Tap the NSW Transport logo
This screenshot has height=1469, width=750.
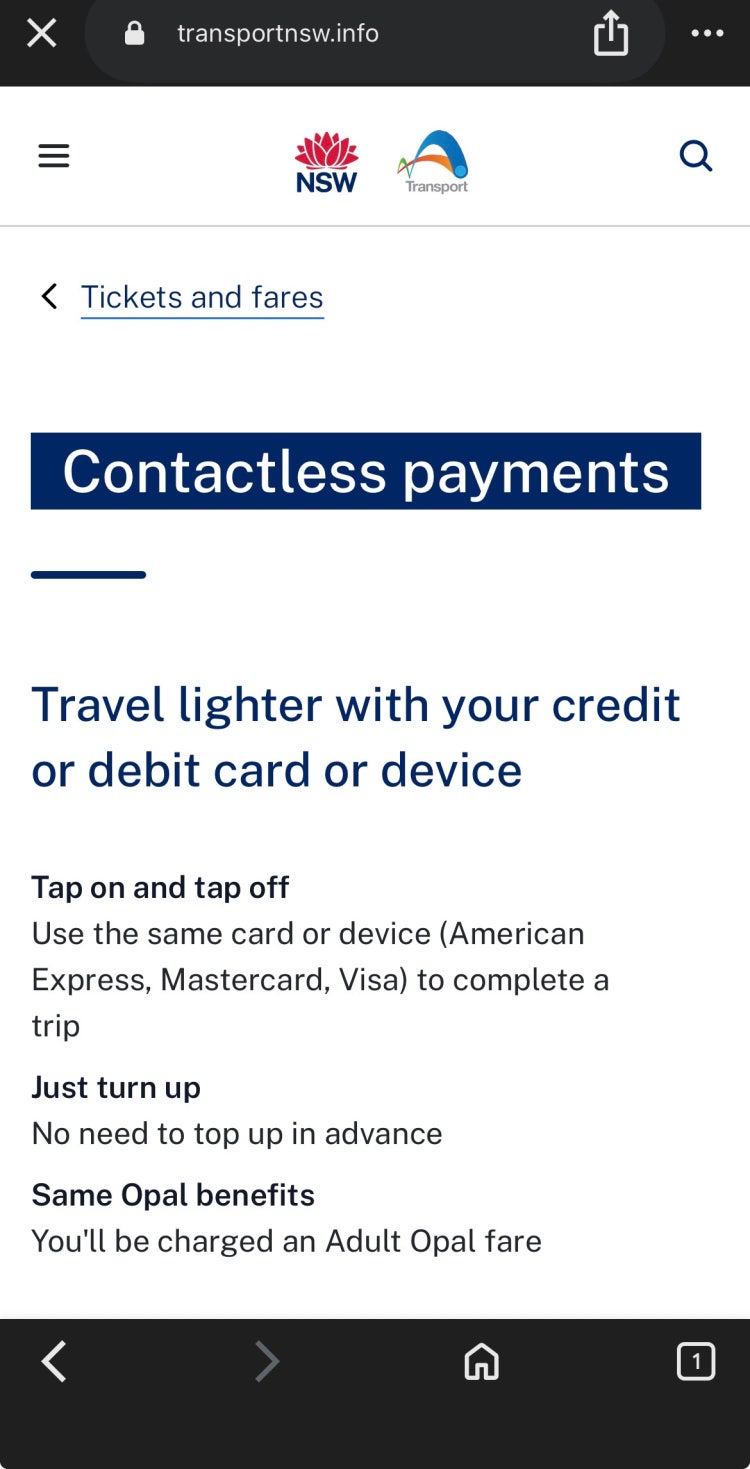381,161
